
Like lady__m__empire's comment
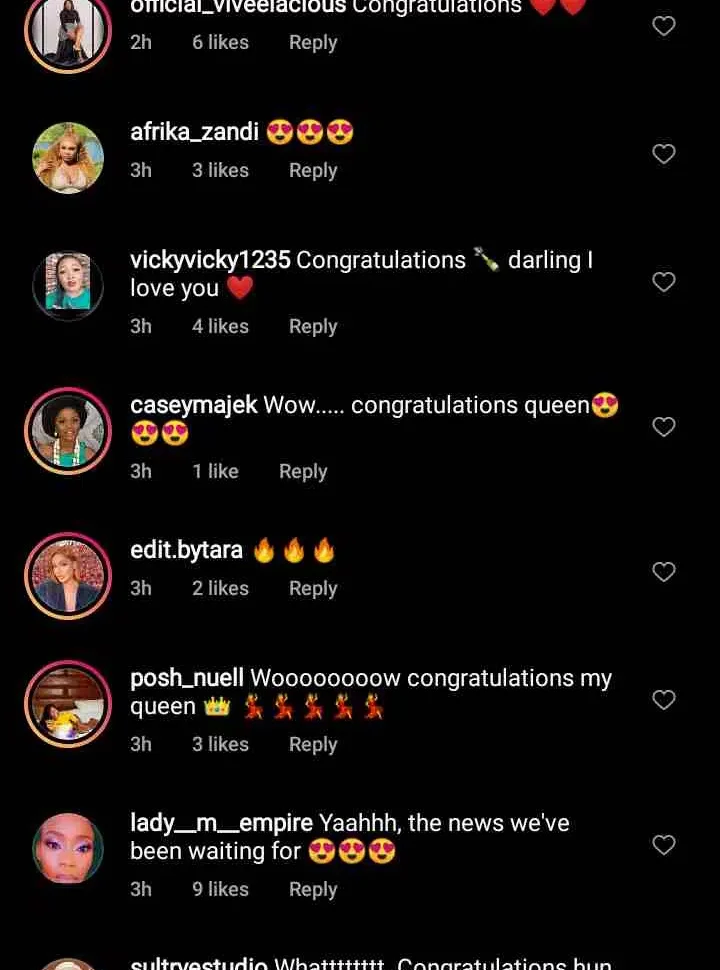[664, 845]
